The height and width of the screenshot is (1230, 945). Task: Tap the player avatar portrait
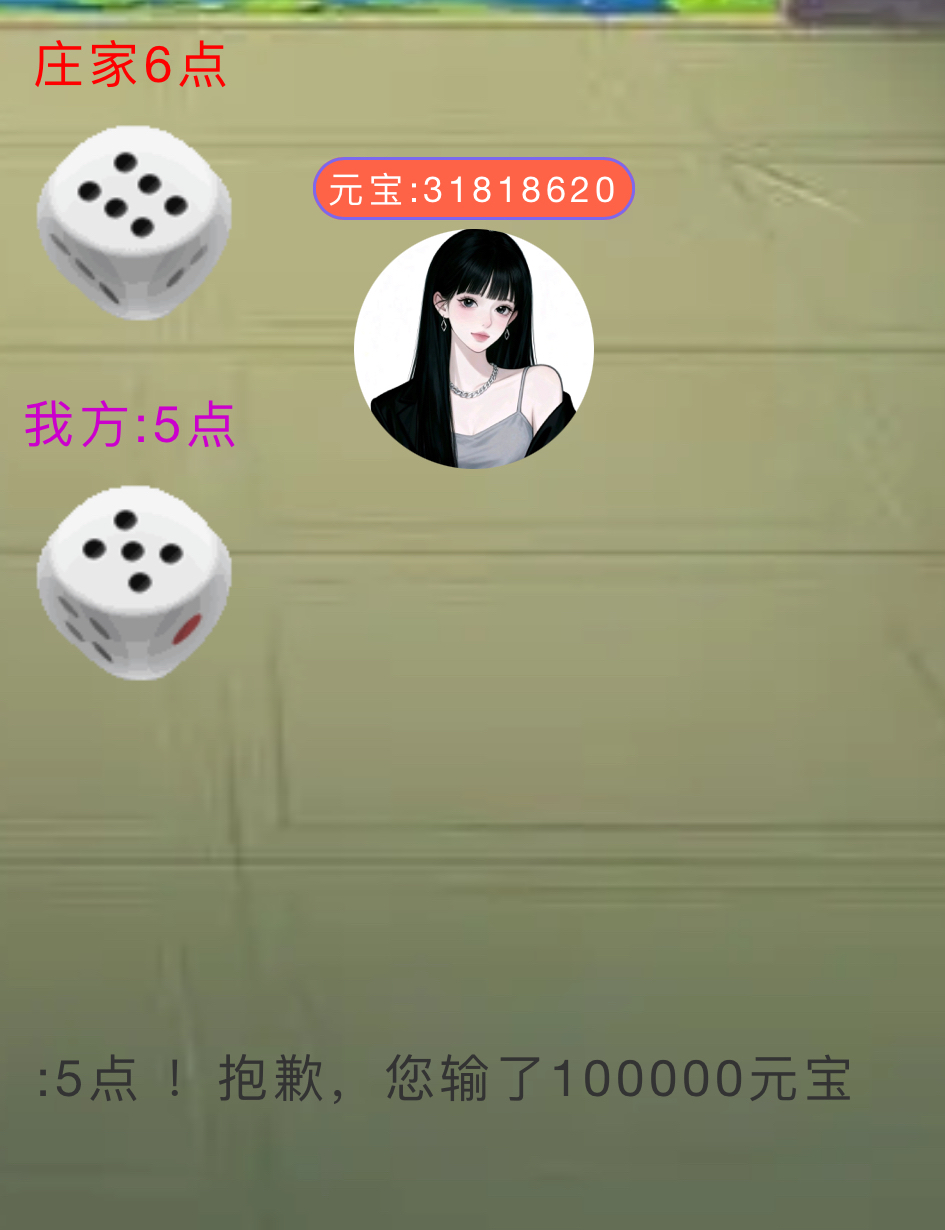473,350
